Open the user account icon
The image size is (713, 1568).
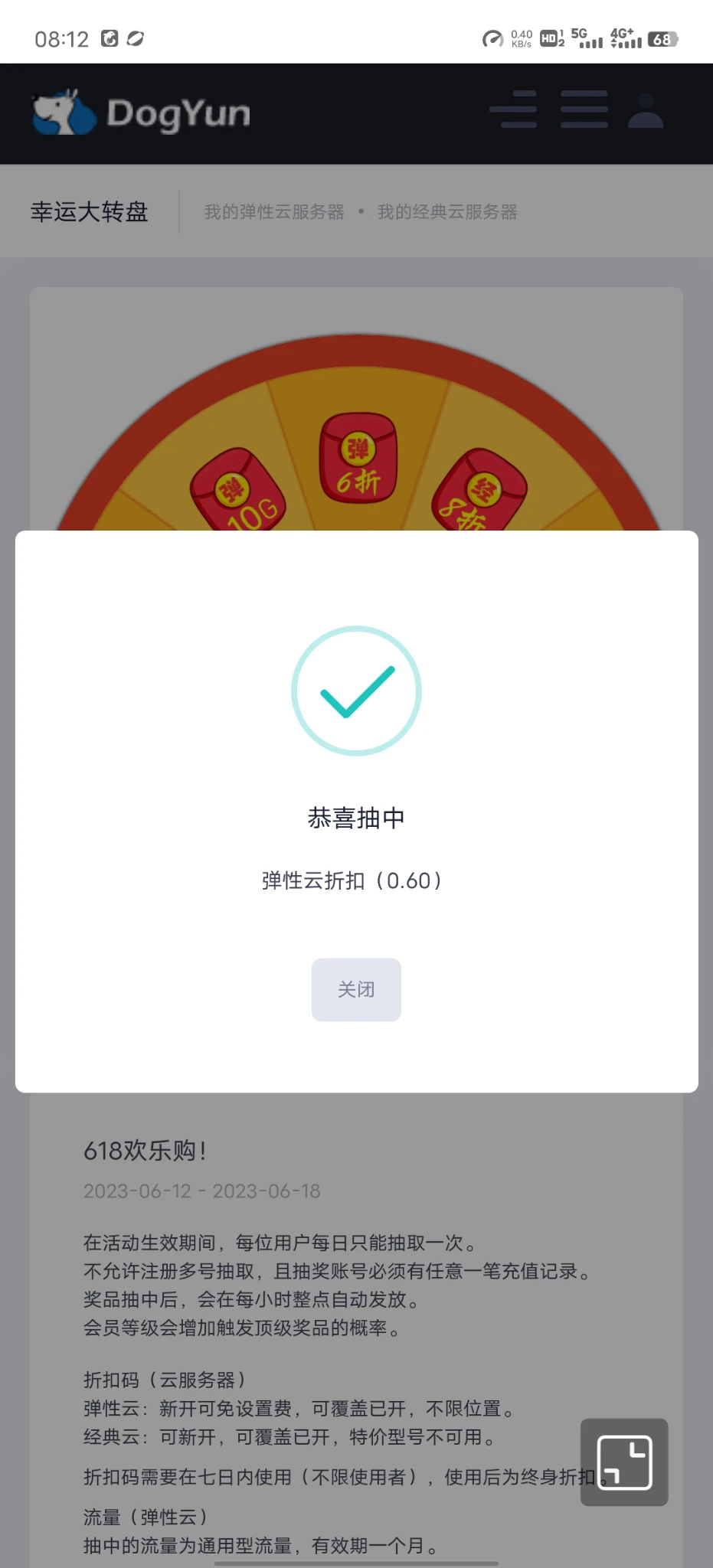(x=646, y=111)
